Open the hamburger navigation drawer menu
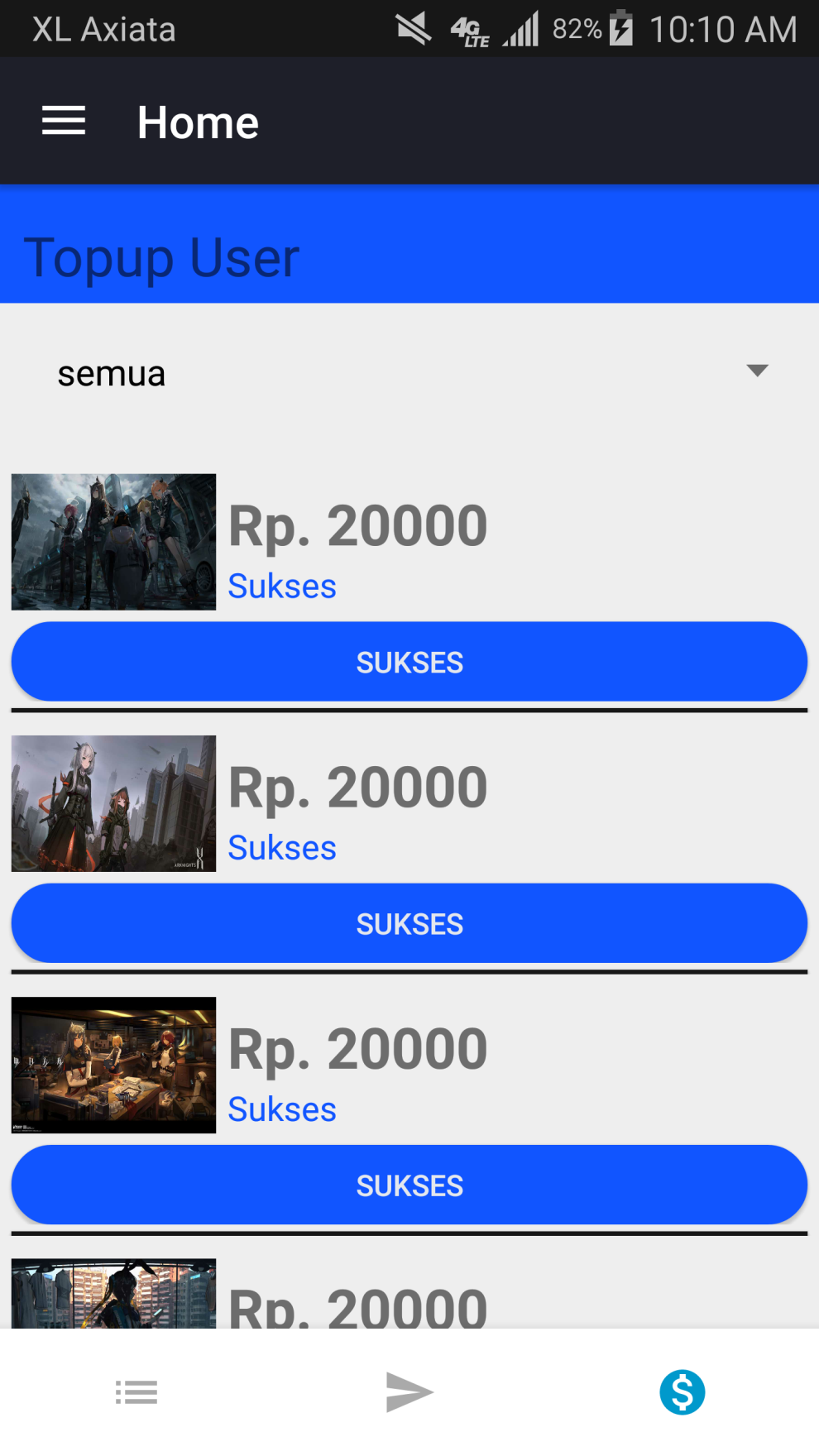 tap(64, 122)
